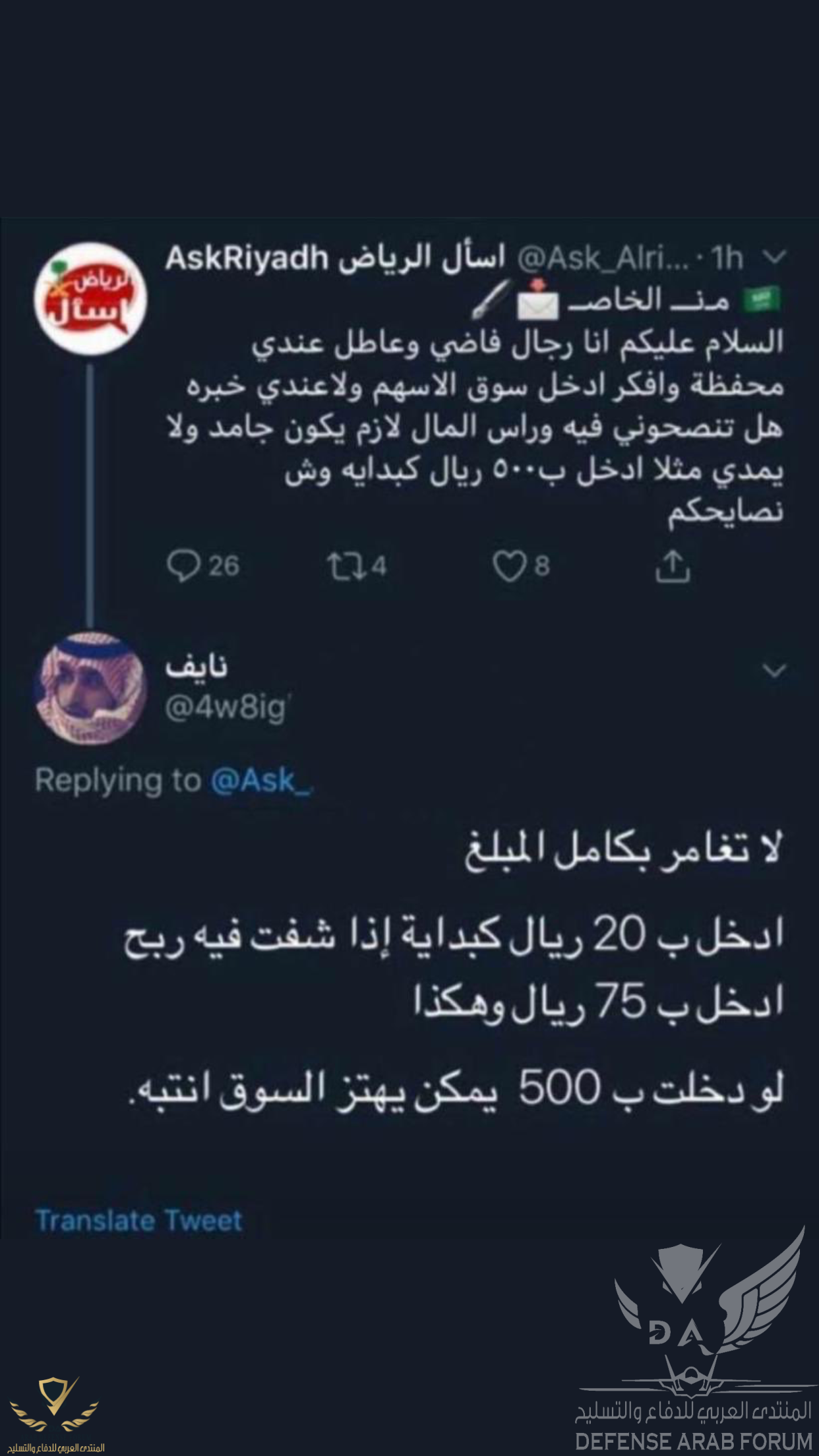Like the AskRiyadh tweet
The height and width of the screenshot is (1456, 819).
509,566
